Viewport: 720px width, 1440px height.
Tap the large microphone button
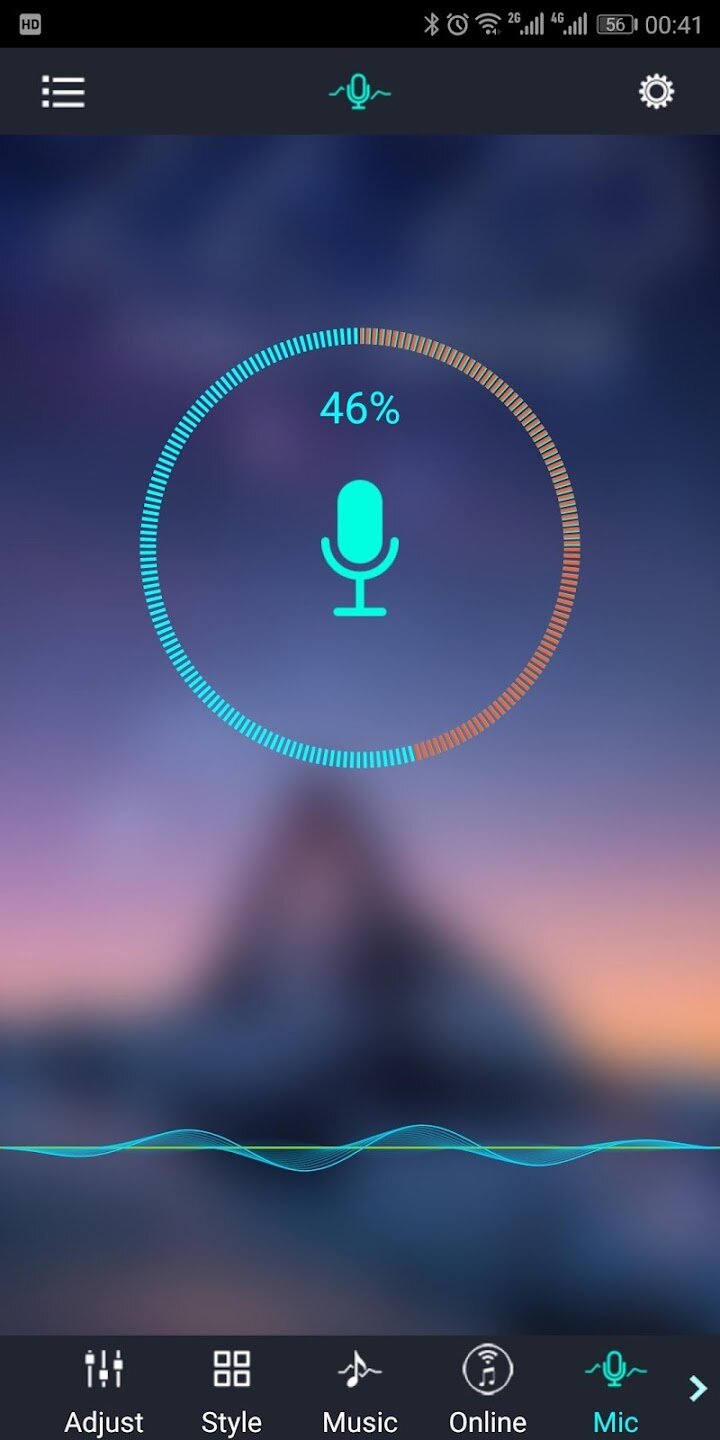[x=360, y=548]
